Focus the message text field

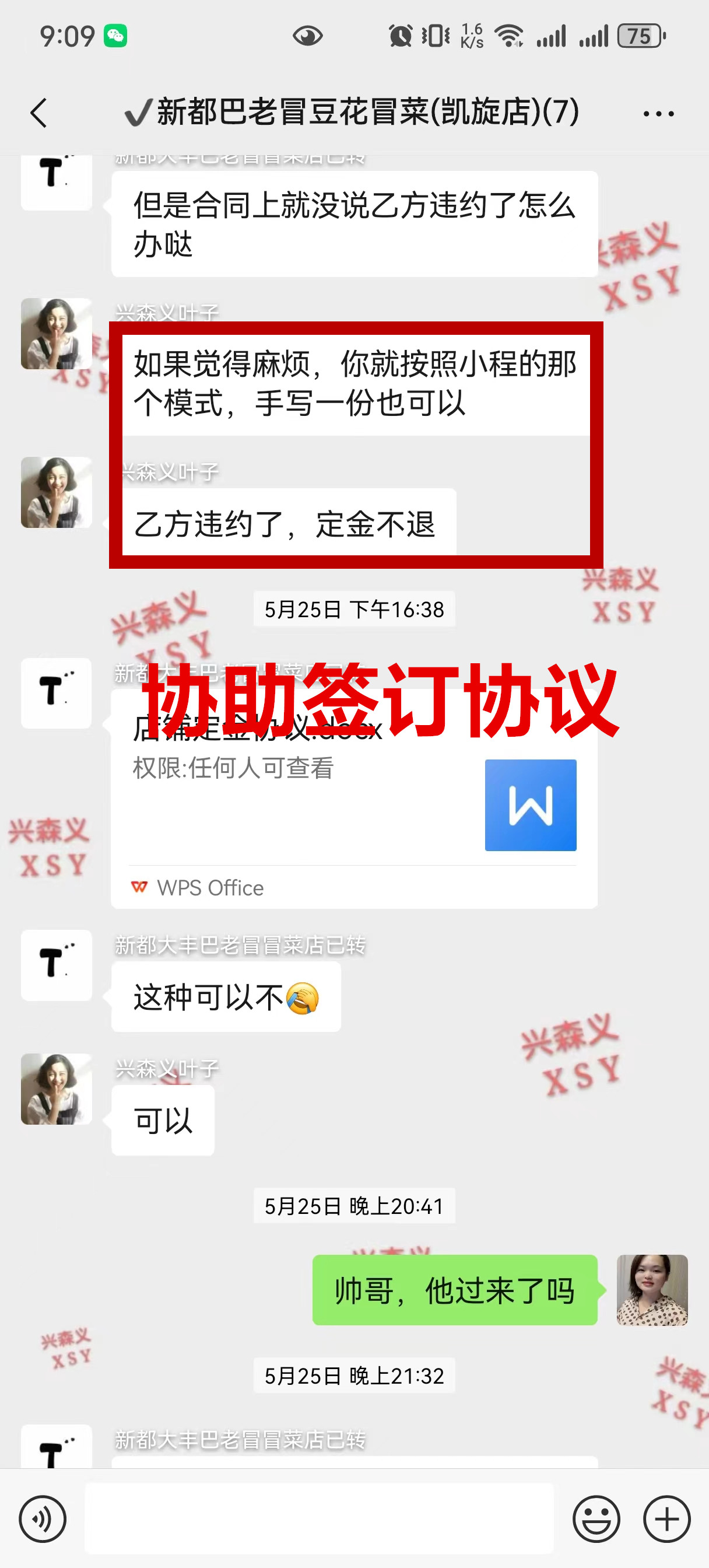[319, 1518]
